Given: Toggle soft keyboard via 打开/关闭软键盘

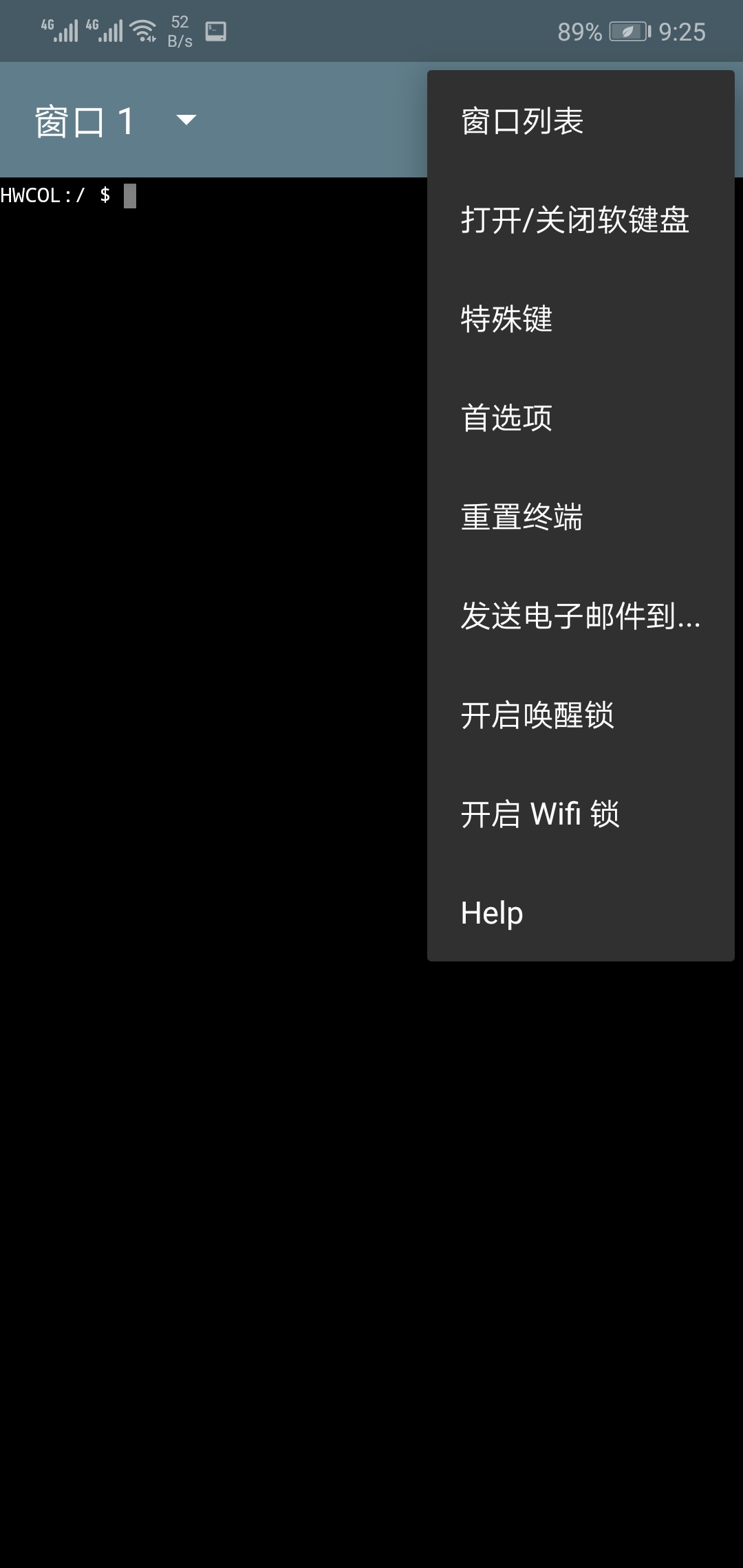Looking at the screenshot, I should (x=580, y=220).
